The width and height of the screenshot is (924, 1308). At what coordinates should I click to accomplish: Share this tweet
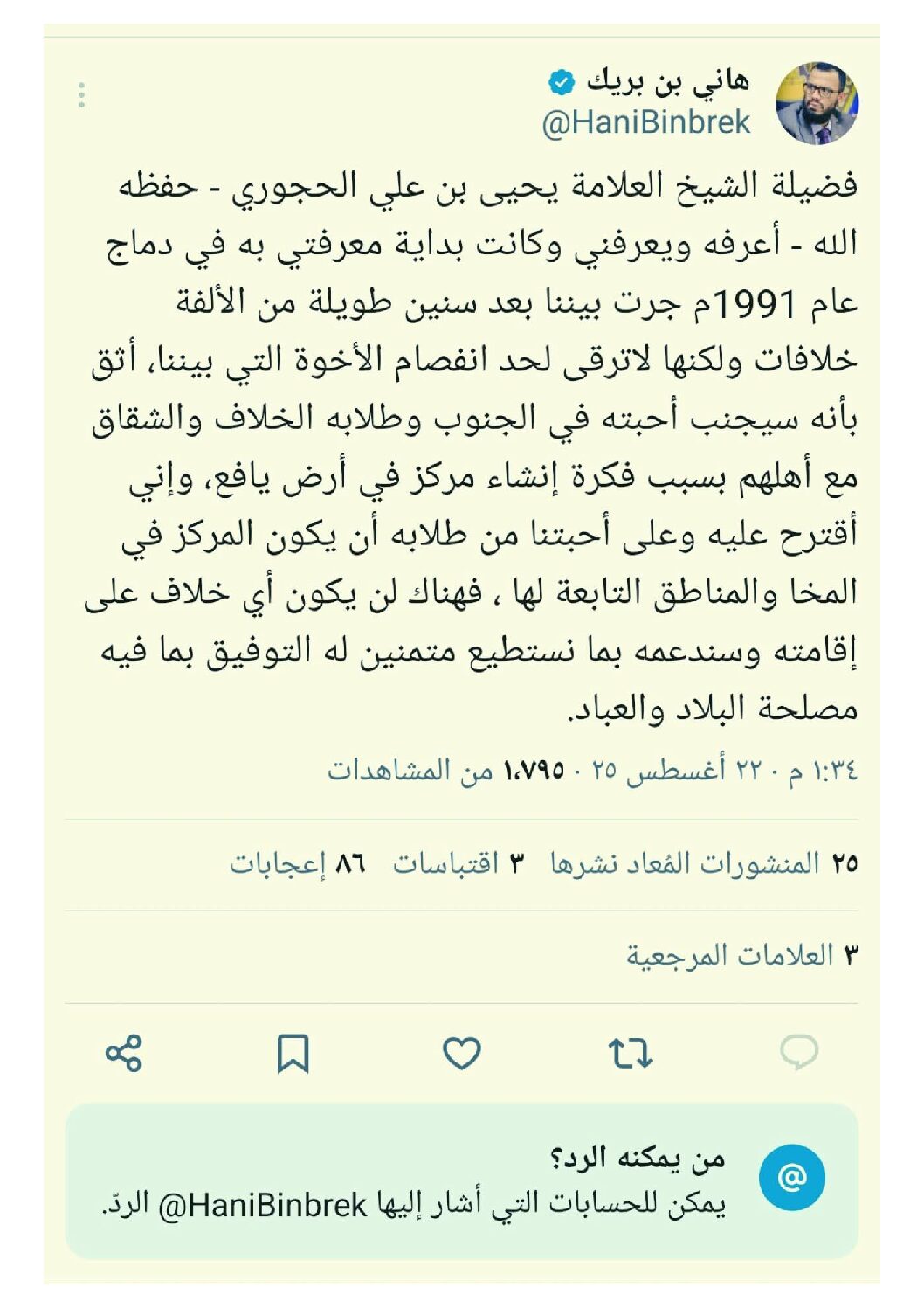click(123, 1053)
